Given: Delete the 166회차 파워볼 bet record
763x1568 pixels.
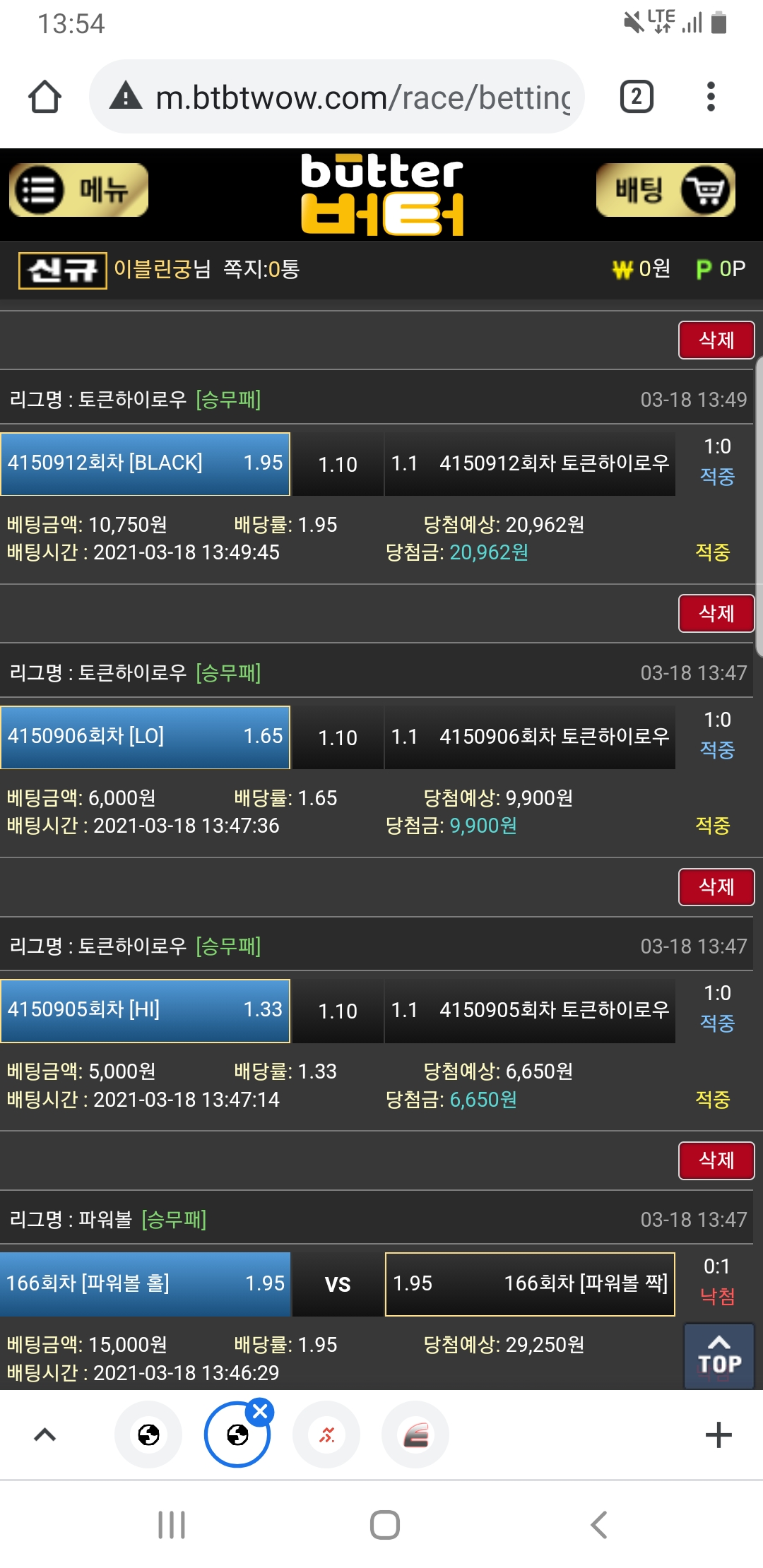Looking at the screenshot, I should [716, 1160].
